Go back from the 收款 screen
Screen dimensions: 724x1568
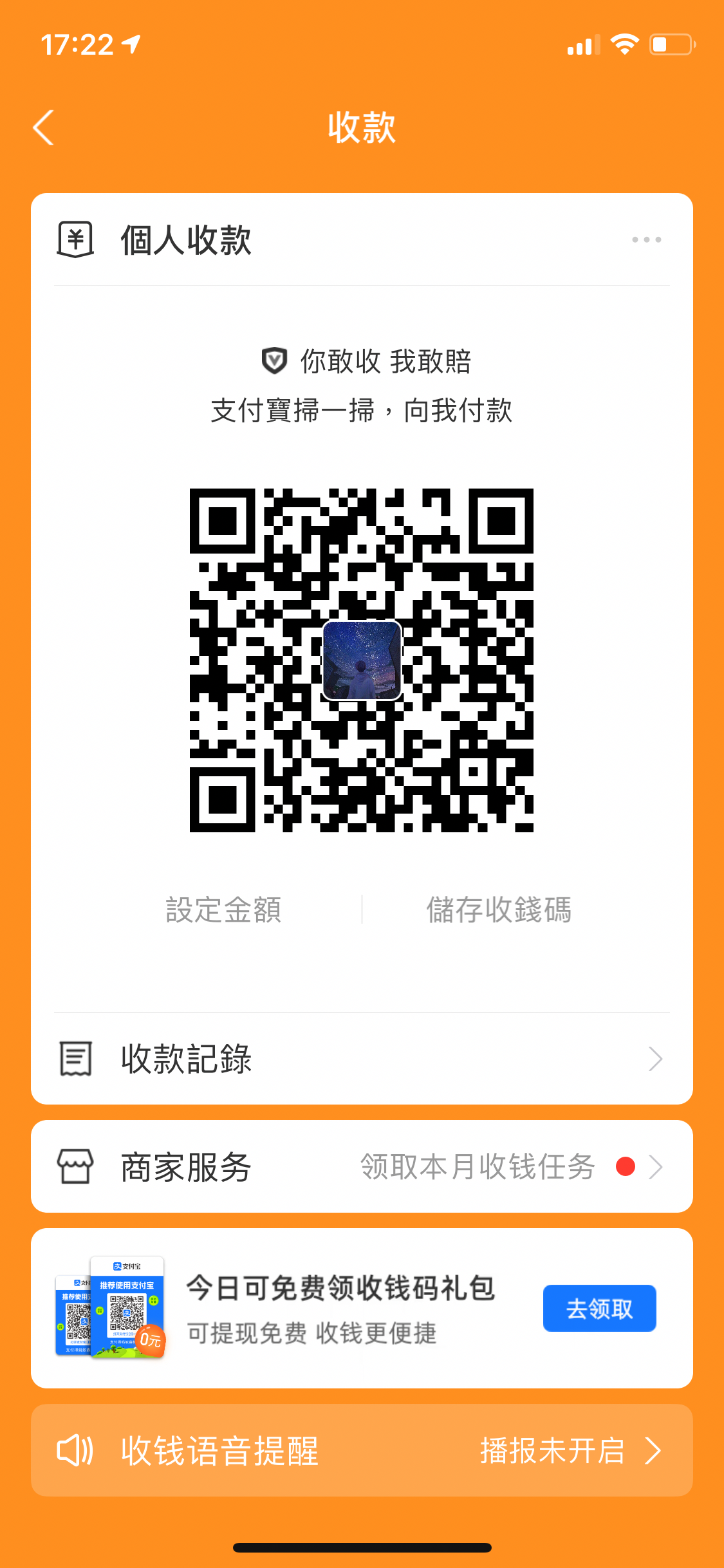coord(44,127)
